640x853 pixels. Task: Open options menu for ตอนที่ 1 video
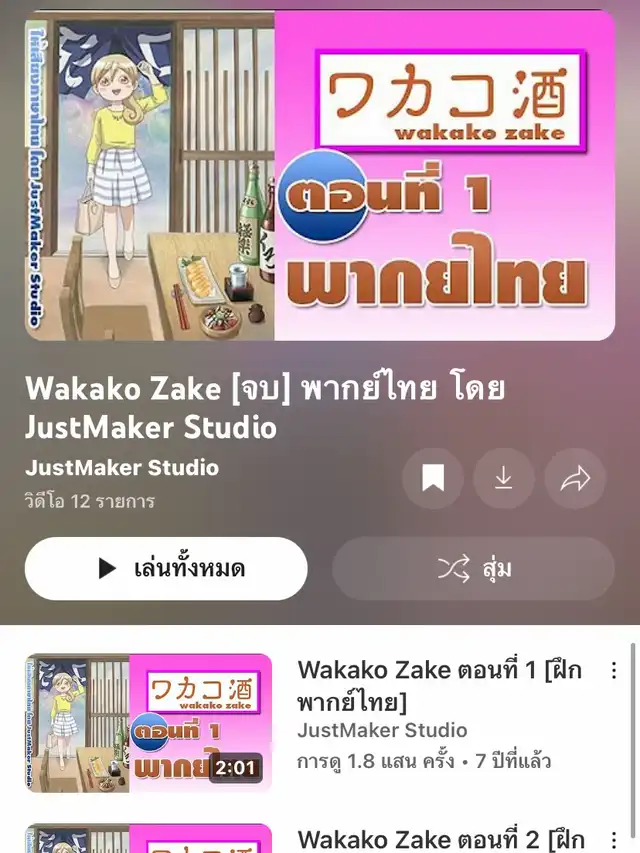(614, 671)
